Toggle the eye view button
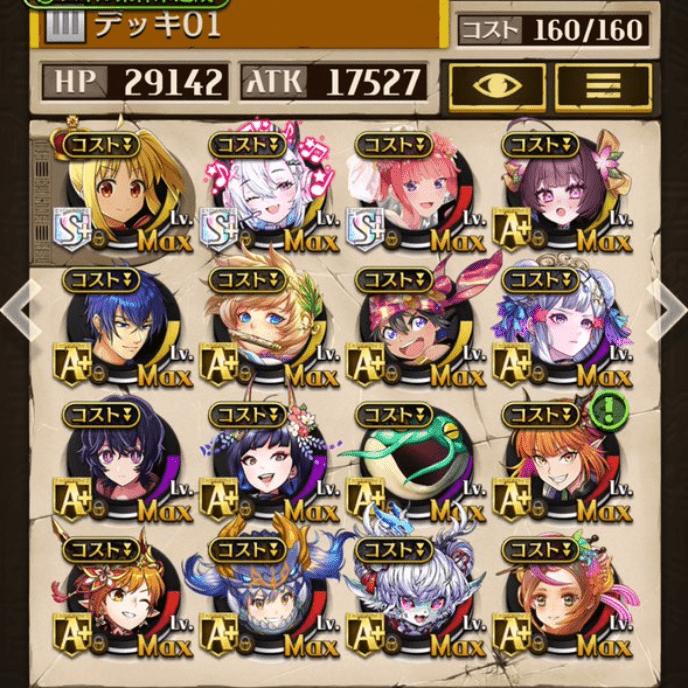 pyautogui.click(x=496, y=83)
